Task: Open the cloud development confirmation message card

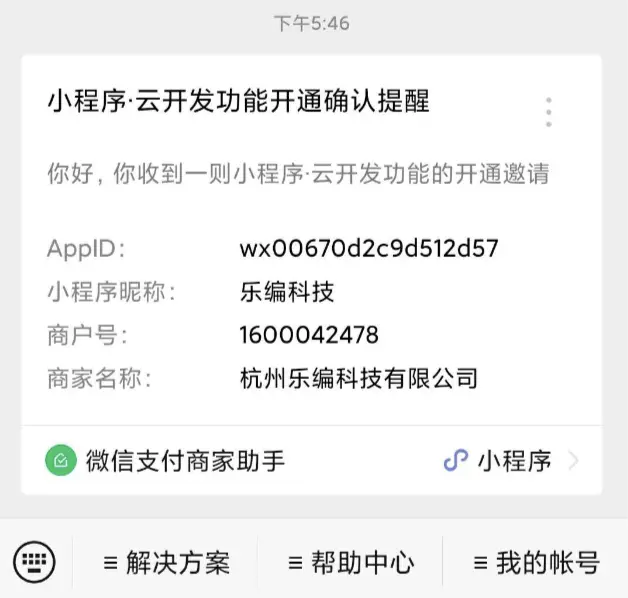Action: tap(300, 250)
